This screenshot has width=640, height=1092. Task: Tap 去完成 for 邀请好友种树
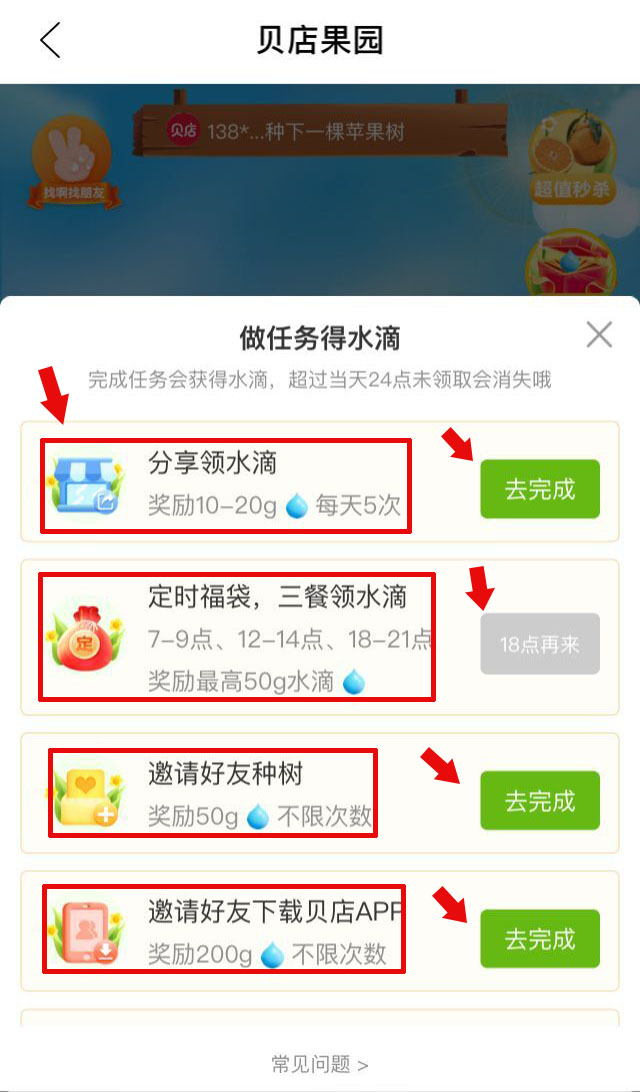point(539,800)
